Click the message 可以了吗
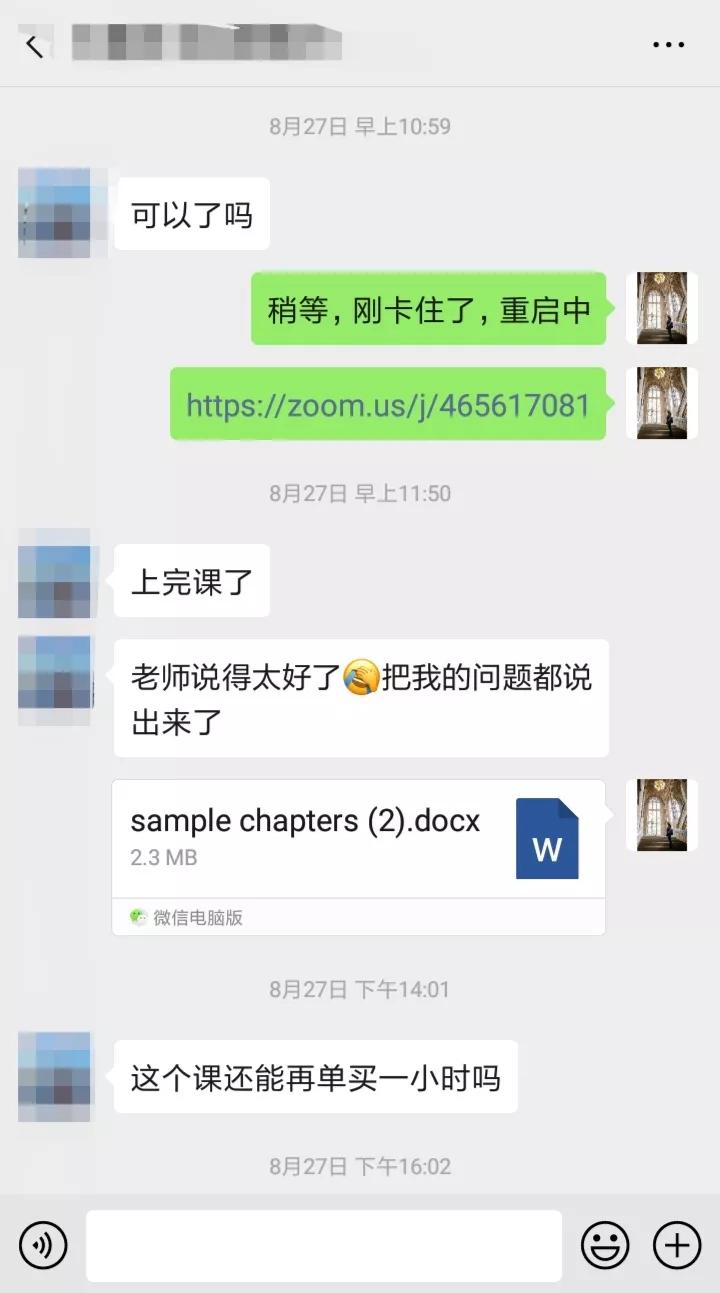 [x=191, y=213]
